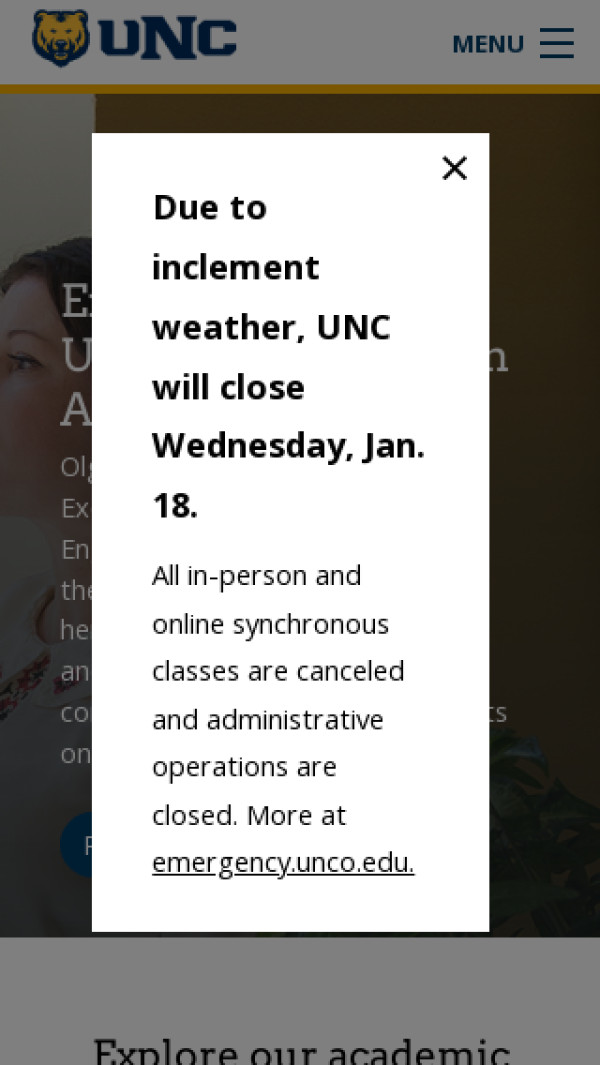Tap the UNC bear logo home link
600x1065 pixels.
[x=135, y=39]
